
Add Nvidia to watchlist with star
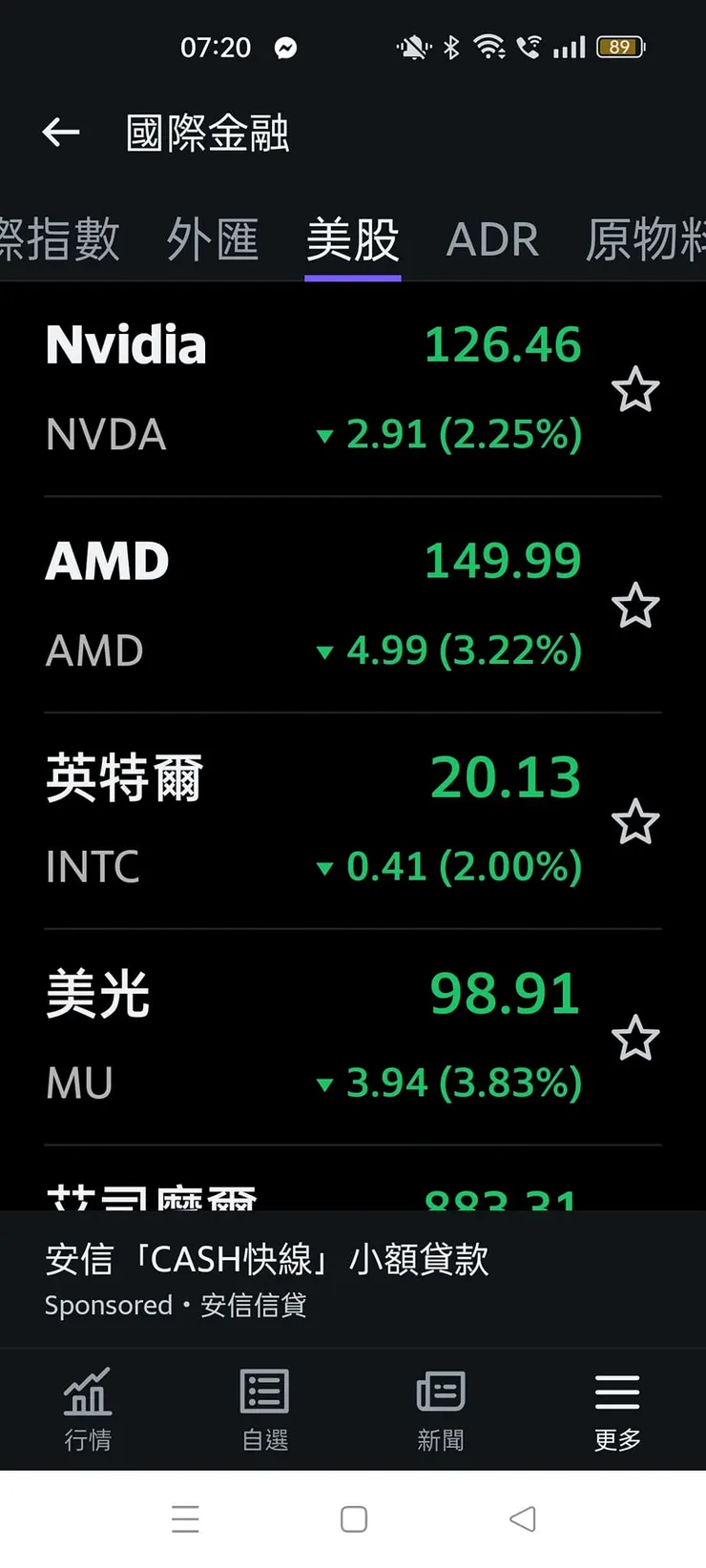(x=635, y=390)
